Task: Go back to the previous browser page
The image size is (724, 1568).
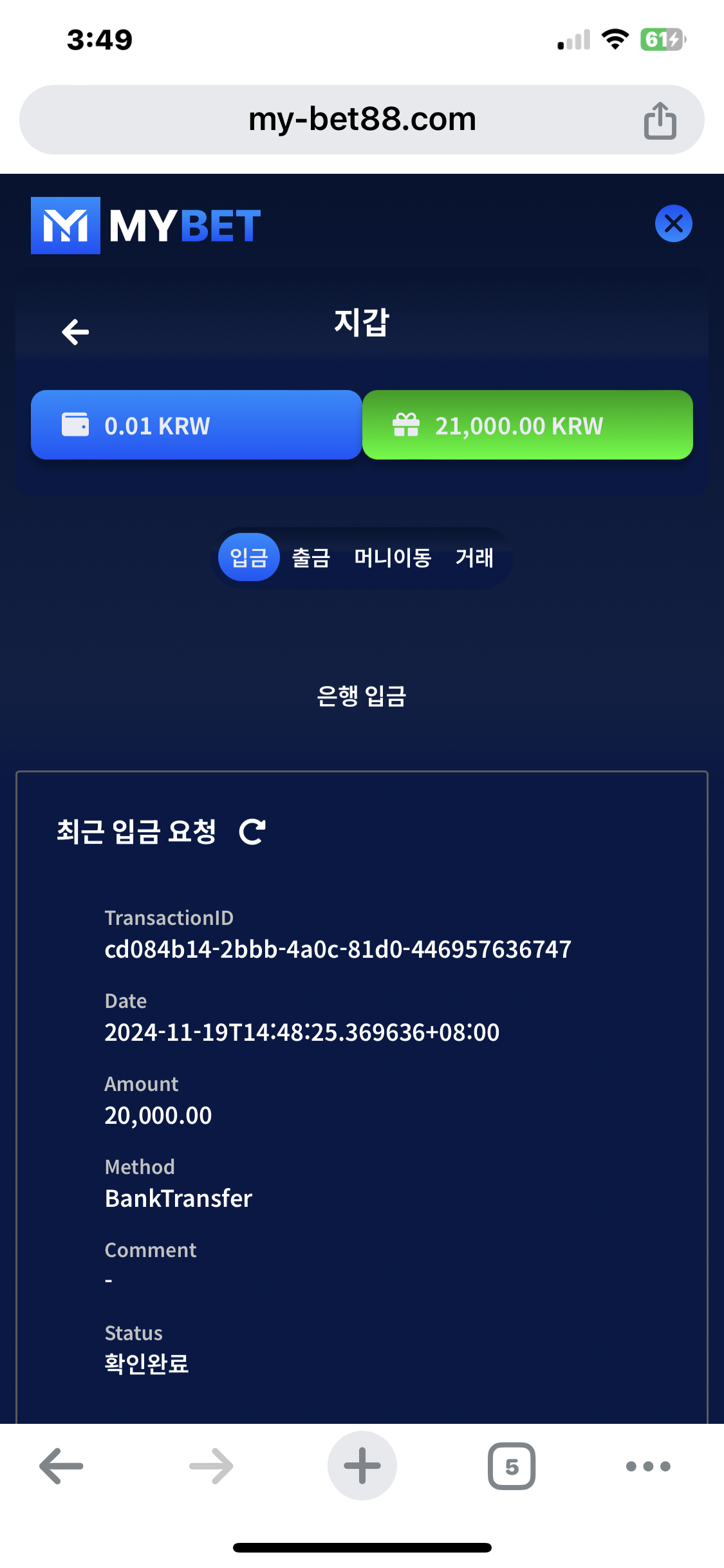Action: (x=61, y=1466)
